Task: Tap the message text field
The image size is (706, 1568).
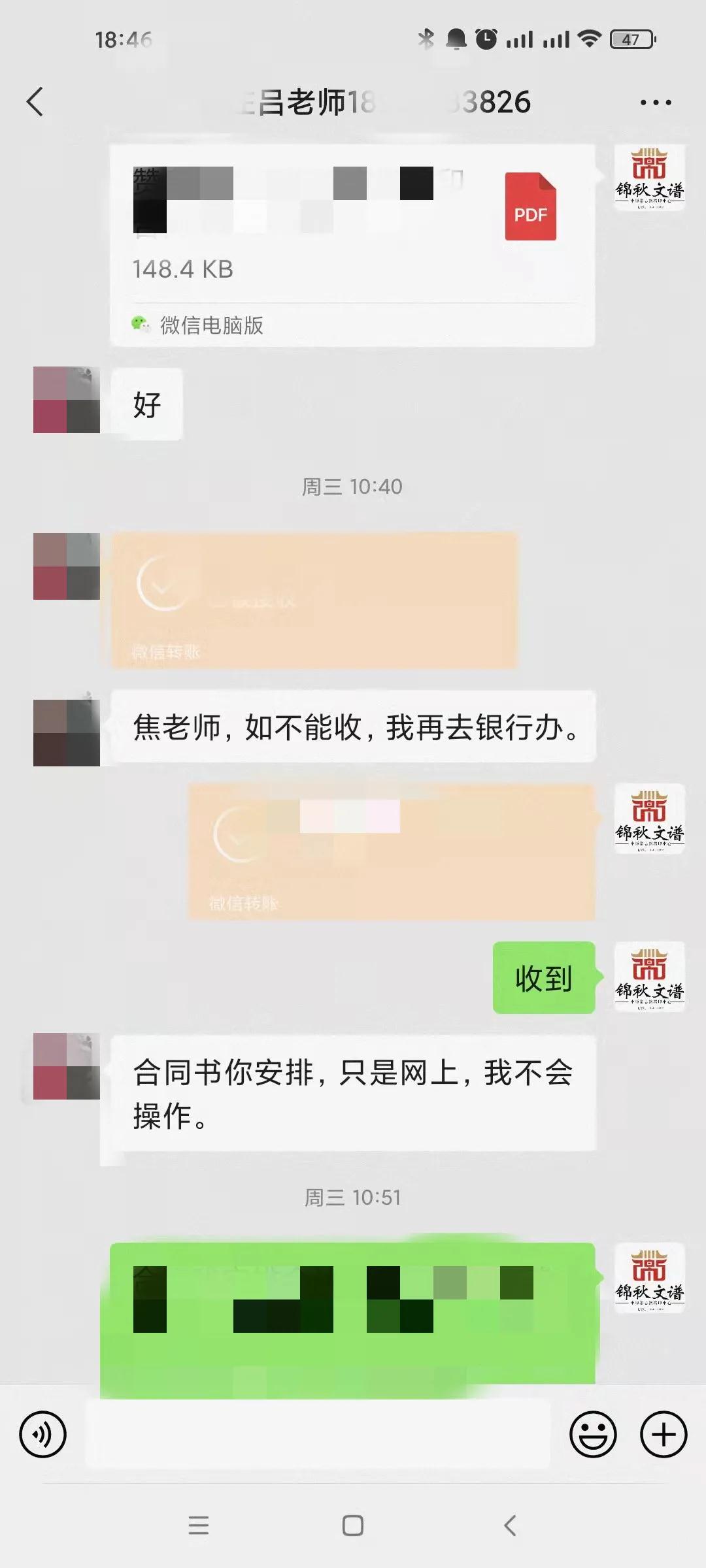Action: click(x=318, y=1435)
